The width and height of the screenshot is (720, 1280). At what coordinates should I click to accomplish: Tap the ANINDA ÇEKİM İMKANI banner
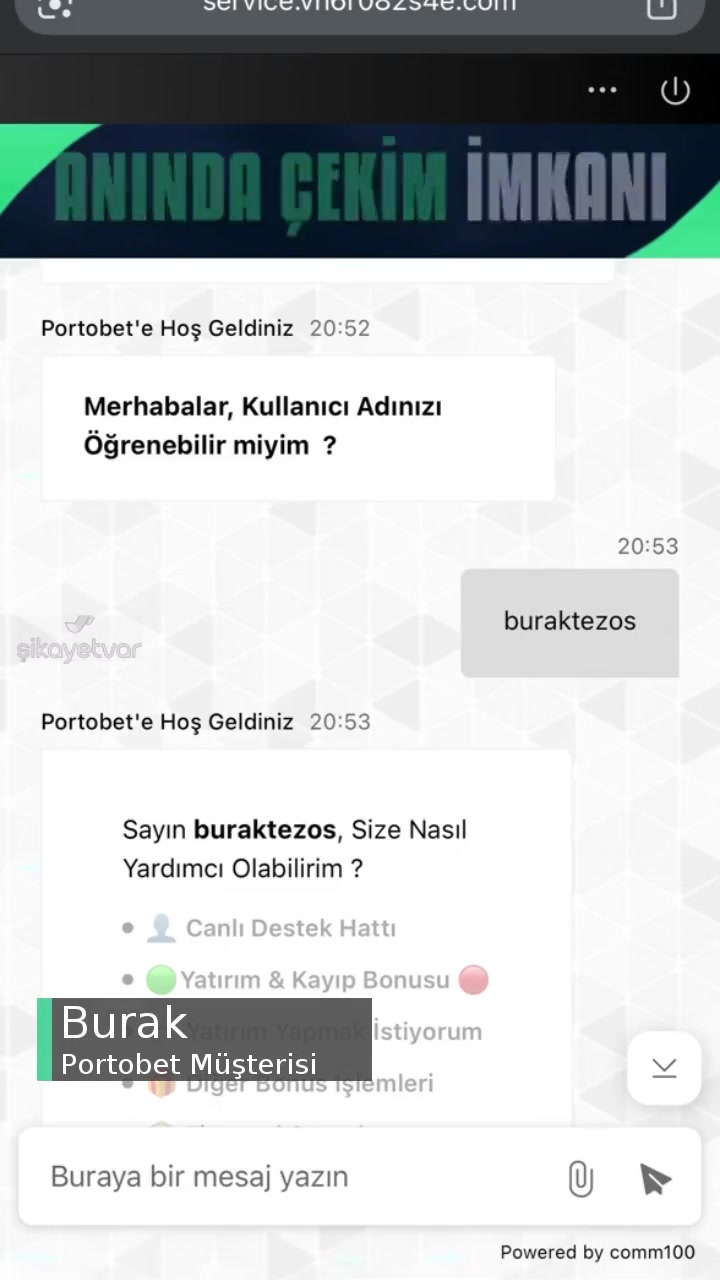360,190
